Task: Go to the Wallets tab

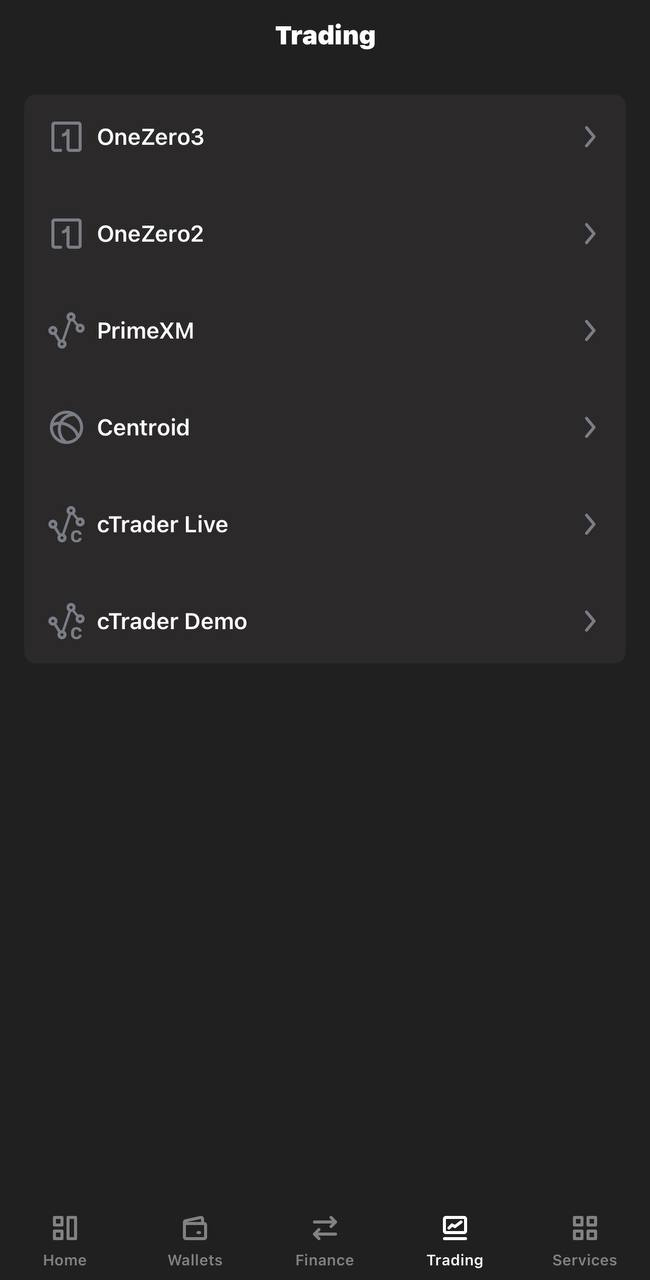Action: point(195,1240)
